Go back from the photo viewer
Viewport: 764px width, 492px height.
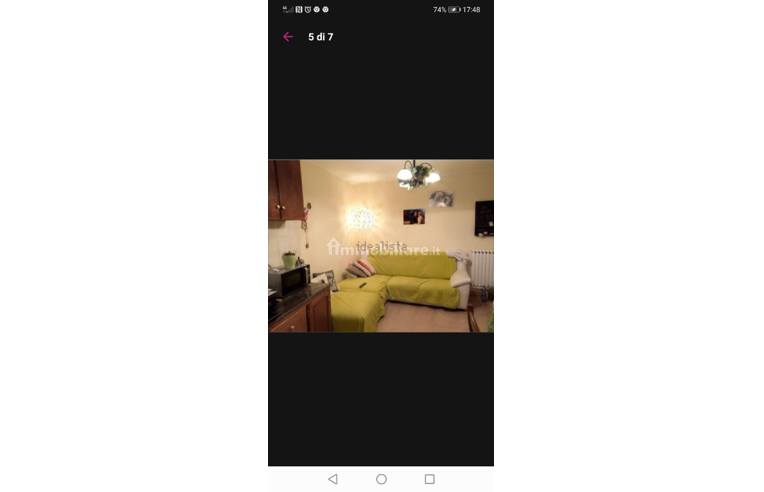(x=288, y=37)
